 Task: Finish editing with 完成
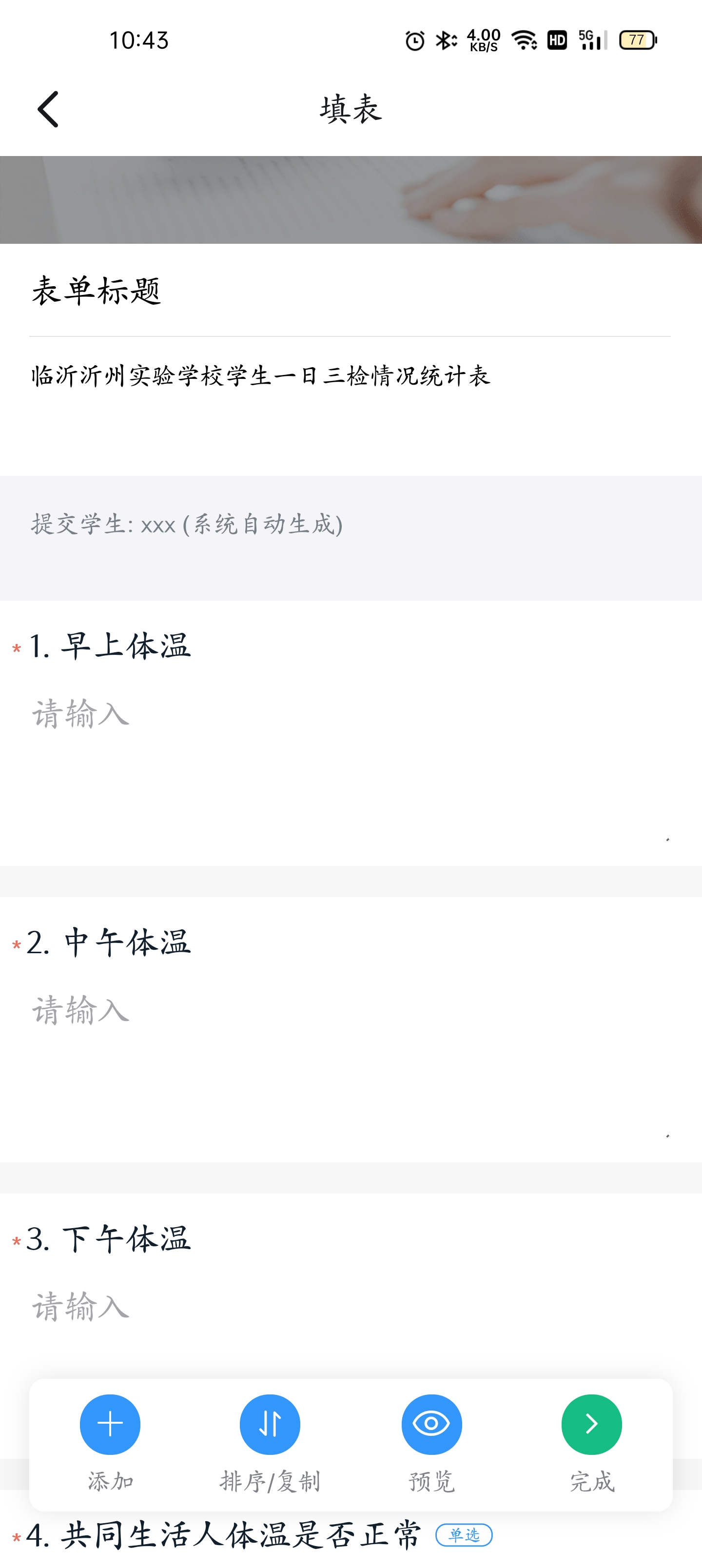(591, 1424)
